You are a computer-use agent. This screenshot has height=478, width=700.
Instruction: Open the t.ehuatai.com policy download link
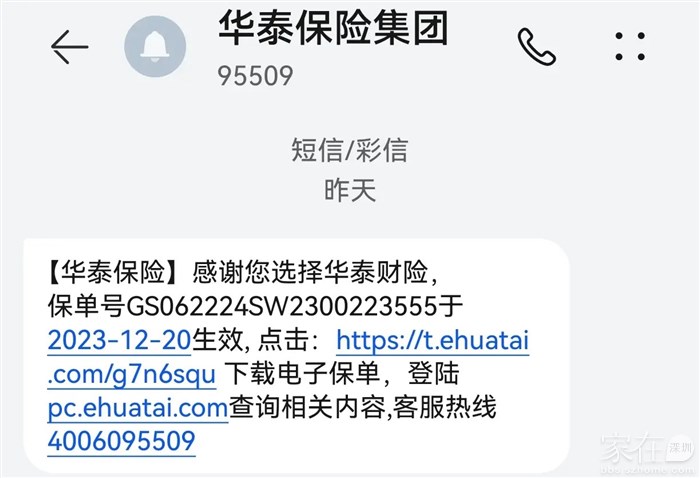[432, 341]
